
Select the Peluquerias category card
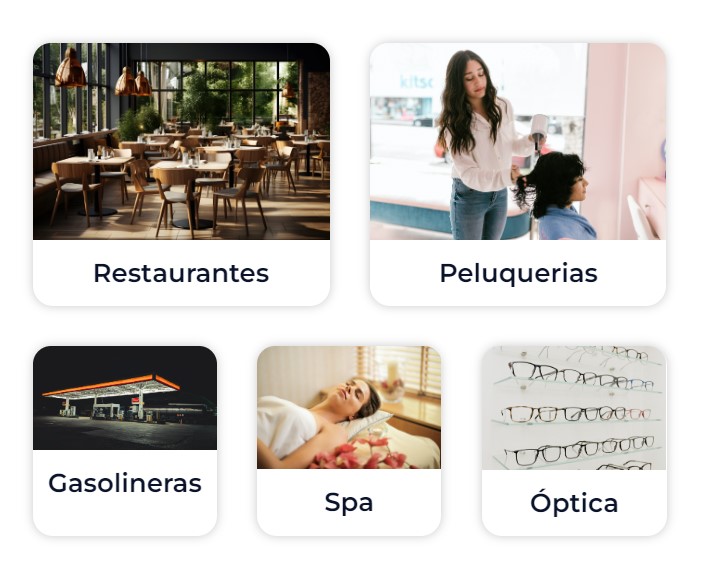(518, 174)
